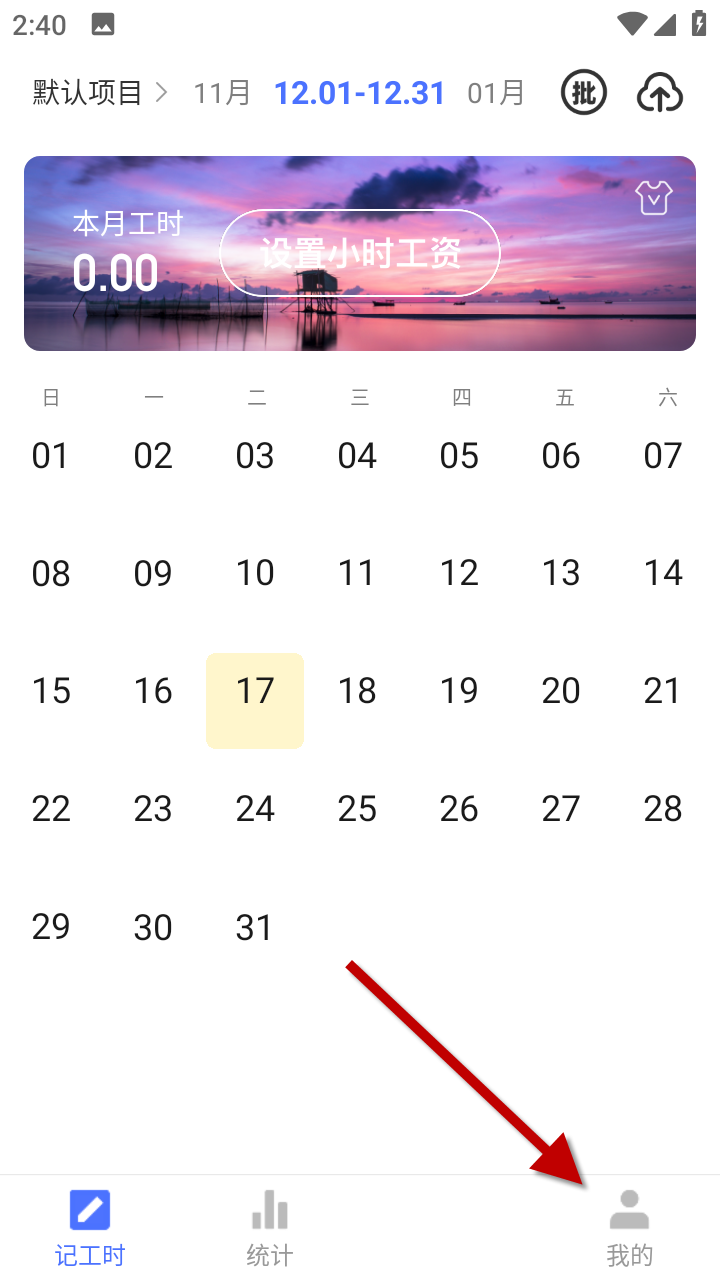This screenshot has height=1280, width=720.
Task: Switch to the 统计 tab
Action: pyautogui.click(x=270, y=1228)
